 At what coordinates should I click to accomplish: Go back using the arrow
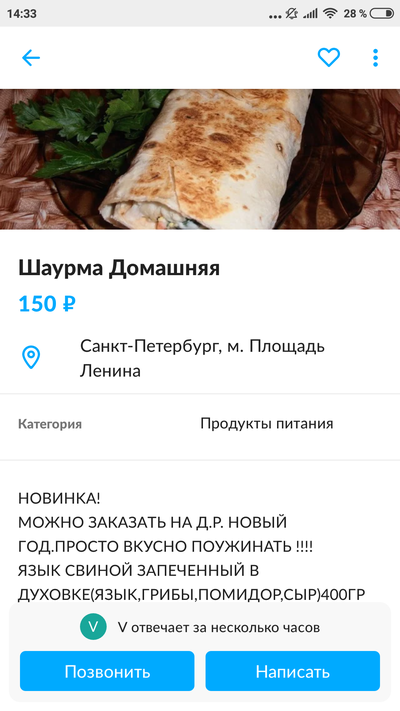[x=31, y=58]
